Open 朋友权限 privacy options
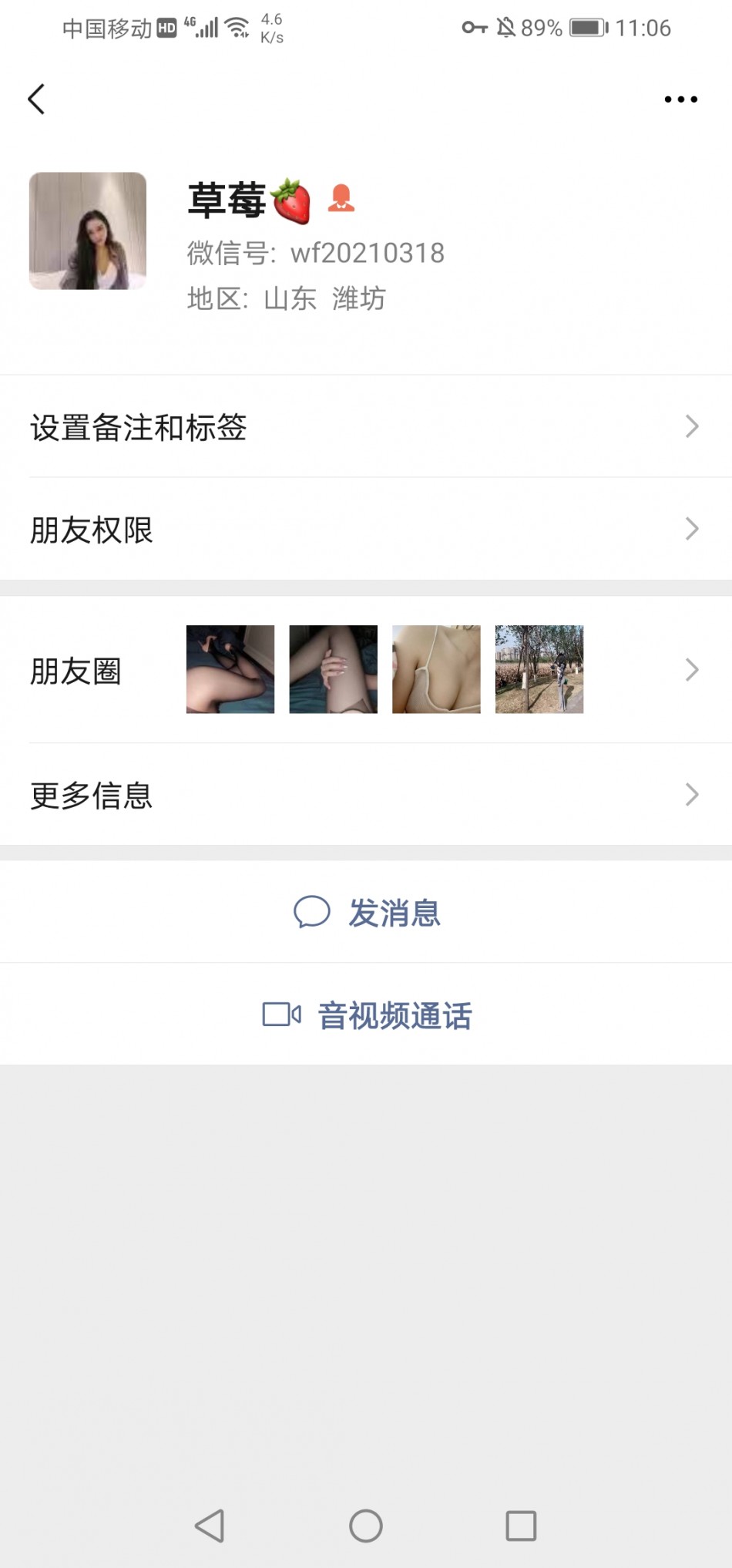The width and height of the screenshot is (732, 1568). click(366, 530)
